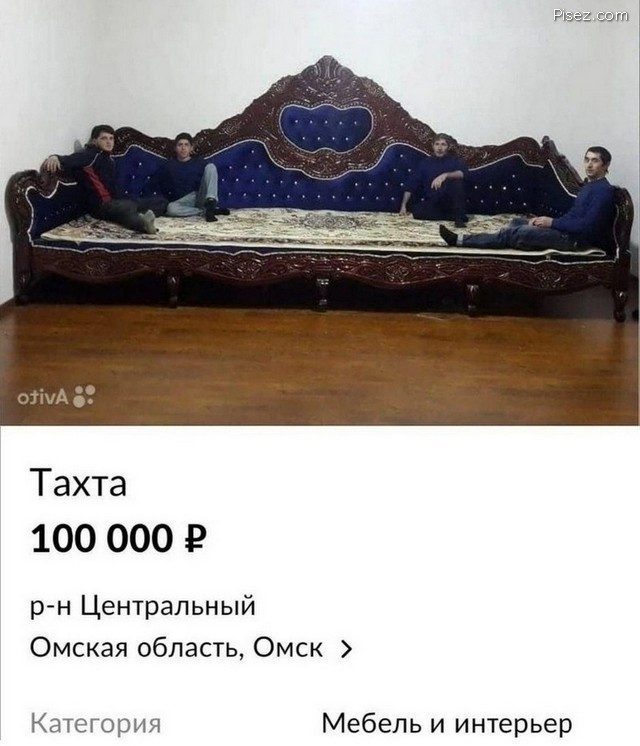Screen dimensions: 640x746
Task: Open the Омская область, Омск location
Action: (x=191, y=648)
